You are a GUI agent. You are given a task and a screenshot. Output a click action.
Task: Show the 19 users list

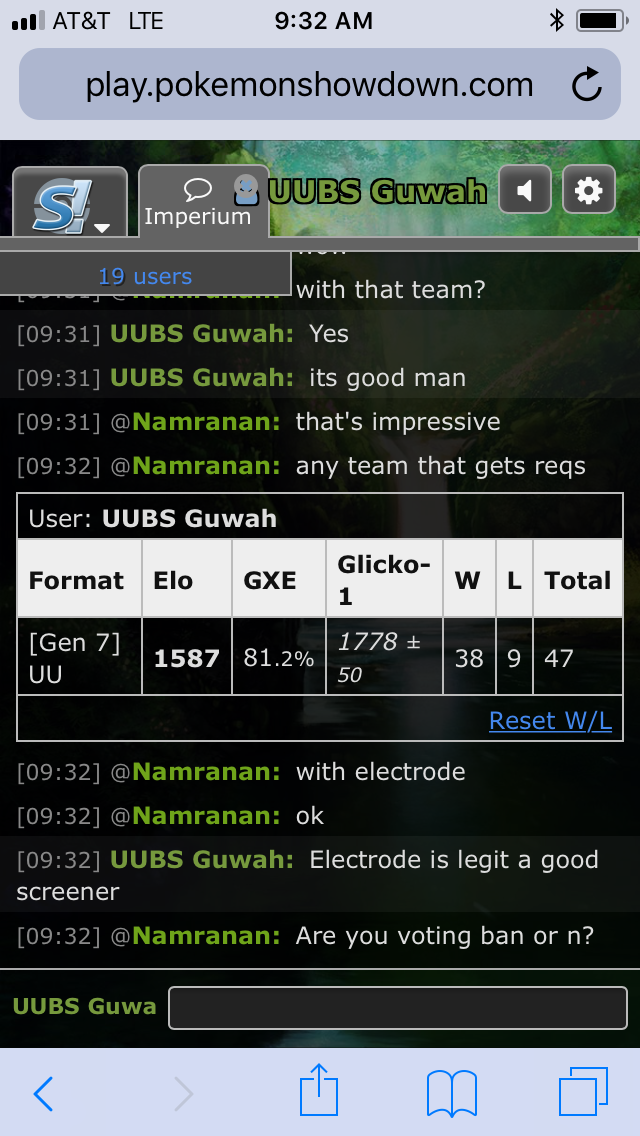point(145,276)
